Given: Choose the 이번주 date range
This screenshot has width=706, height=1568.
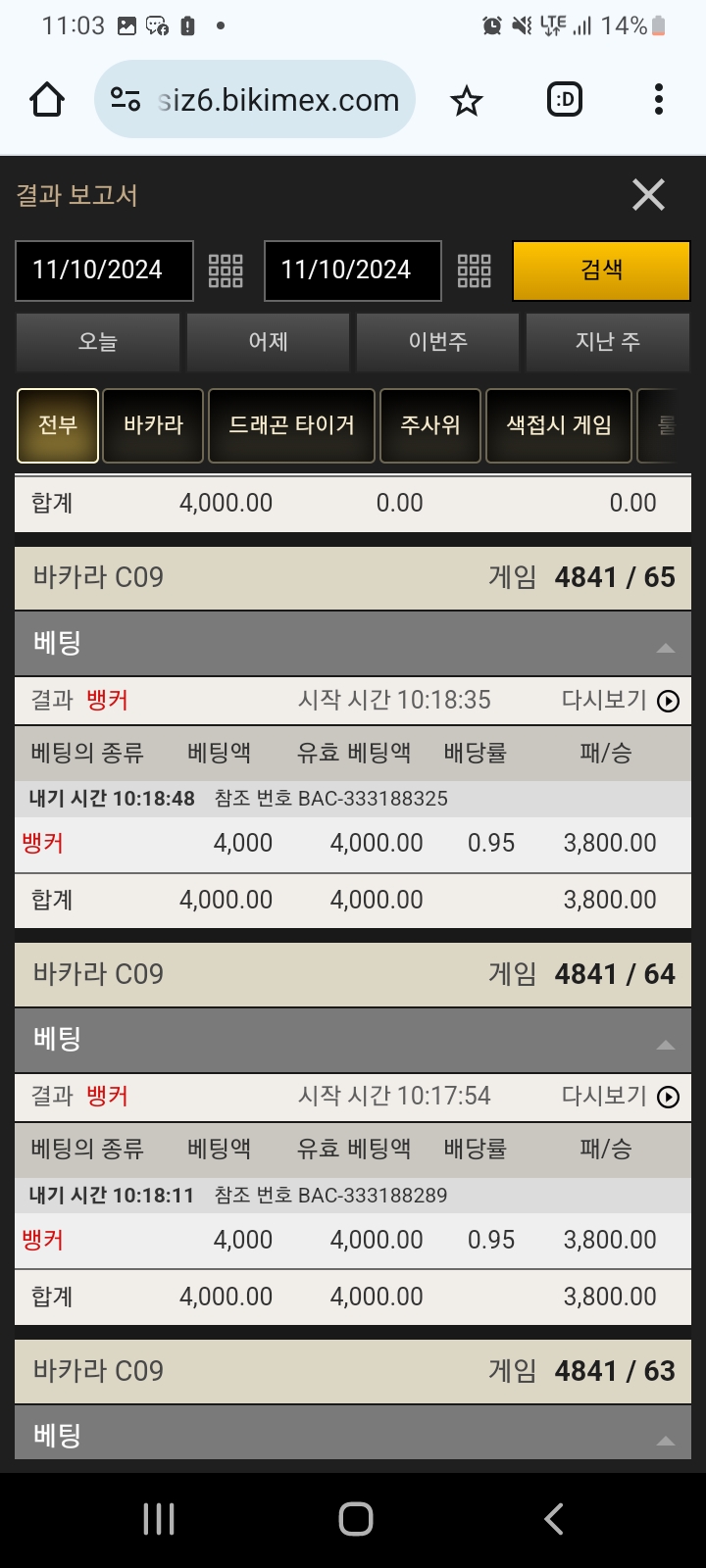Looking at the screenshot, I should [437, 342].
